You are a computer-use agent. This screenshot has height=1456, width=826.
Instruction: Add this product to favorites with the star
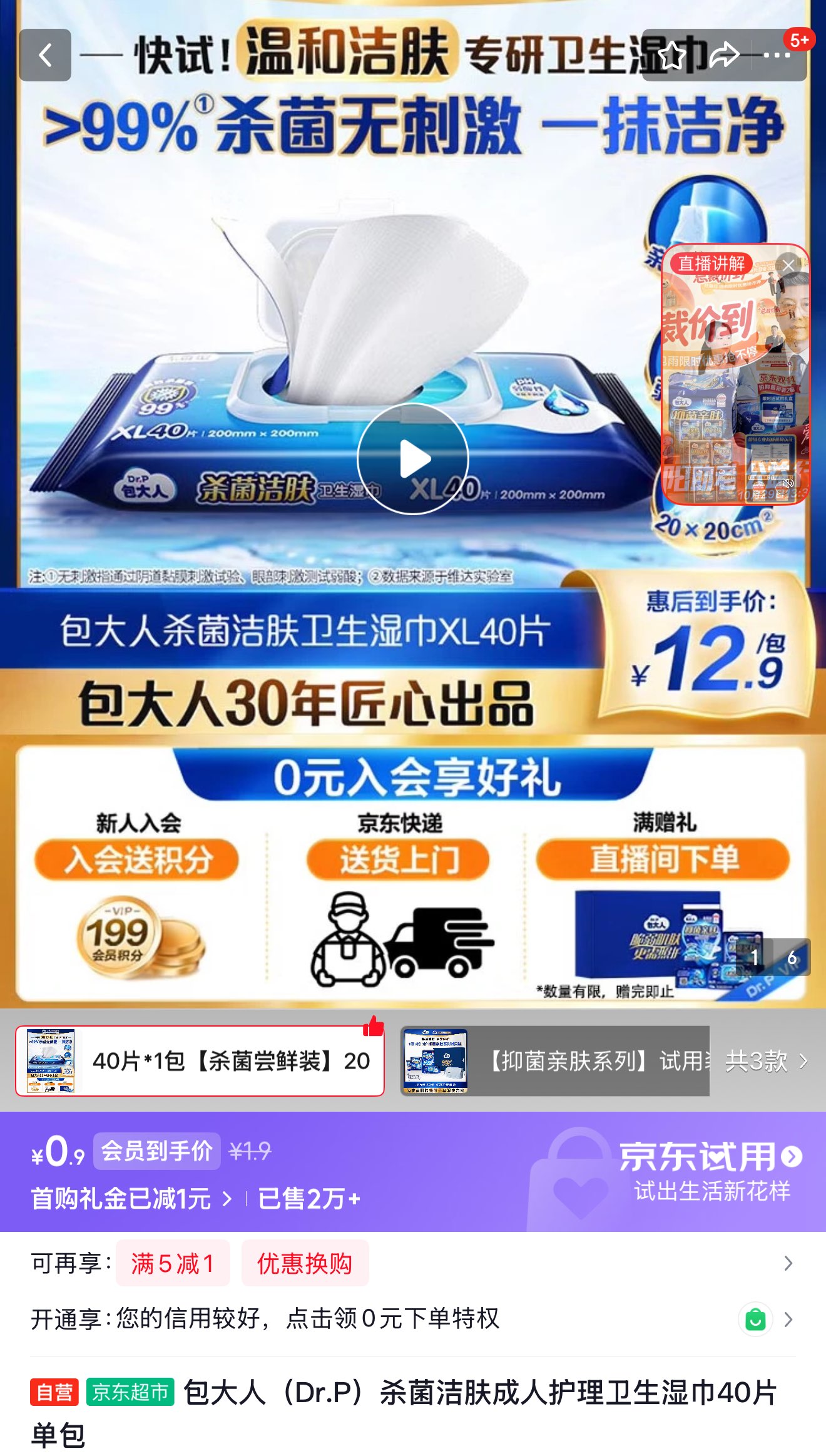pos(671,56)
